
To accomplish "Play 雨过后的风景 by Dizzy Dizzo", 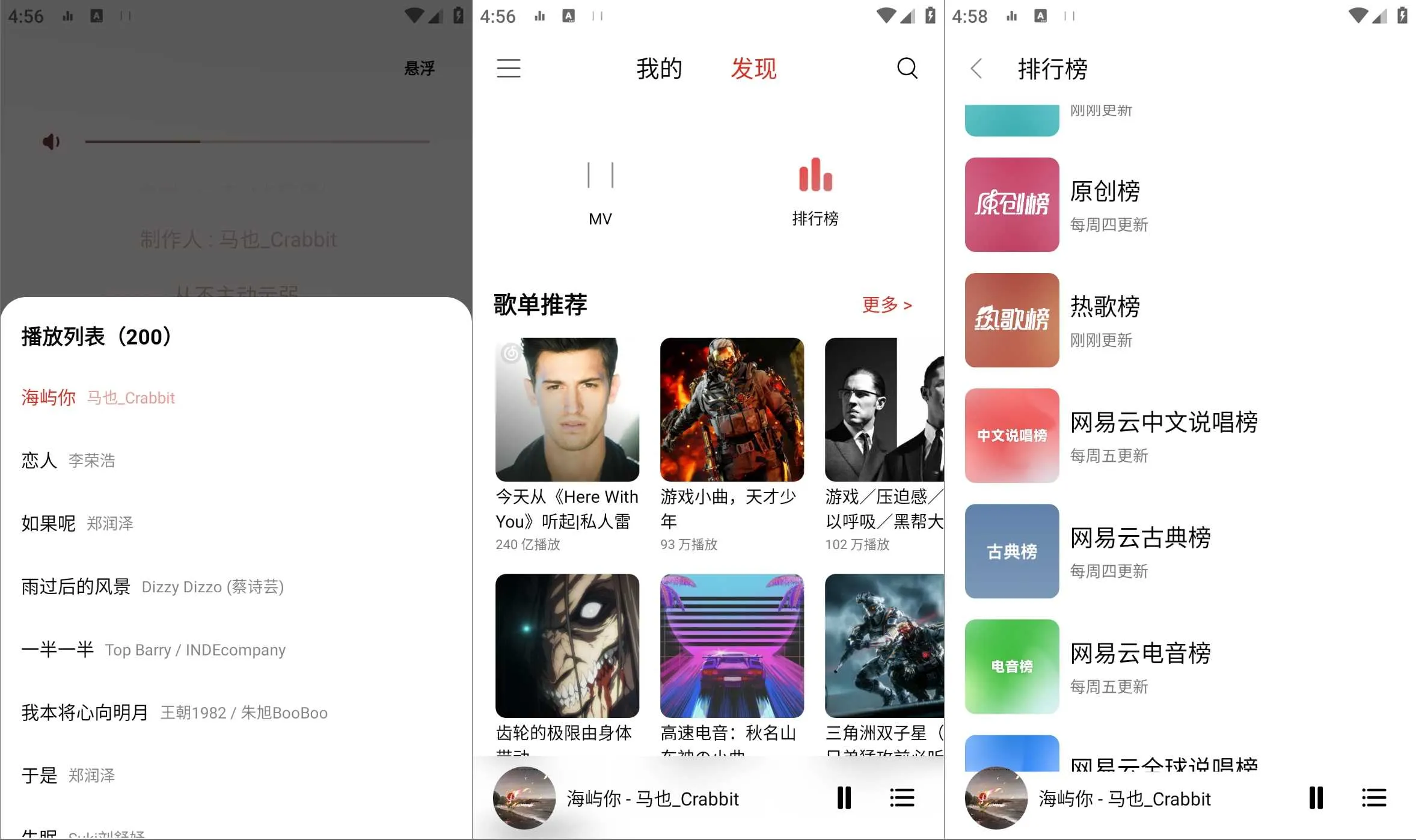I will 152,587.
